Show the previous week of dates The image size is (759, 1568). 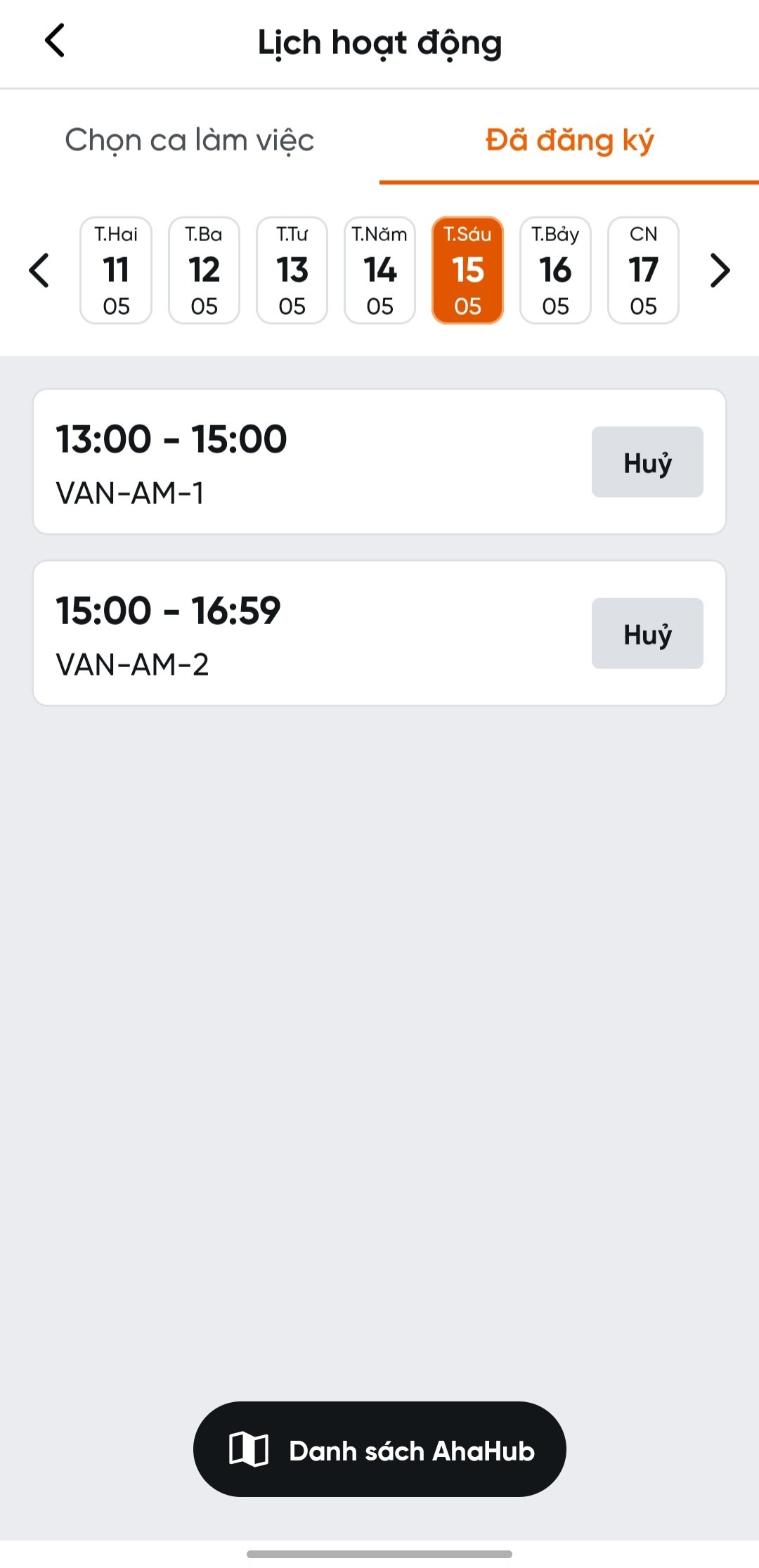point(39,271)
